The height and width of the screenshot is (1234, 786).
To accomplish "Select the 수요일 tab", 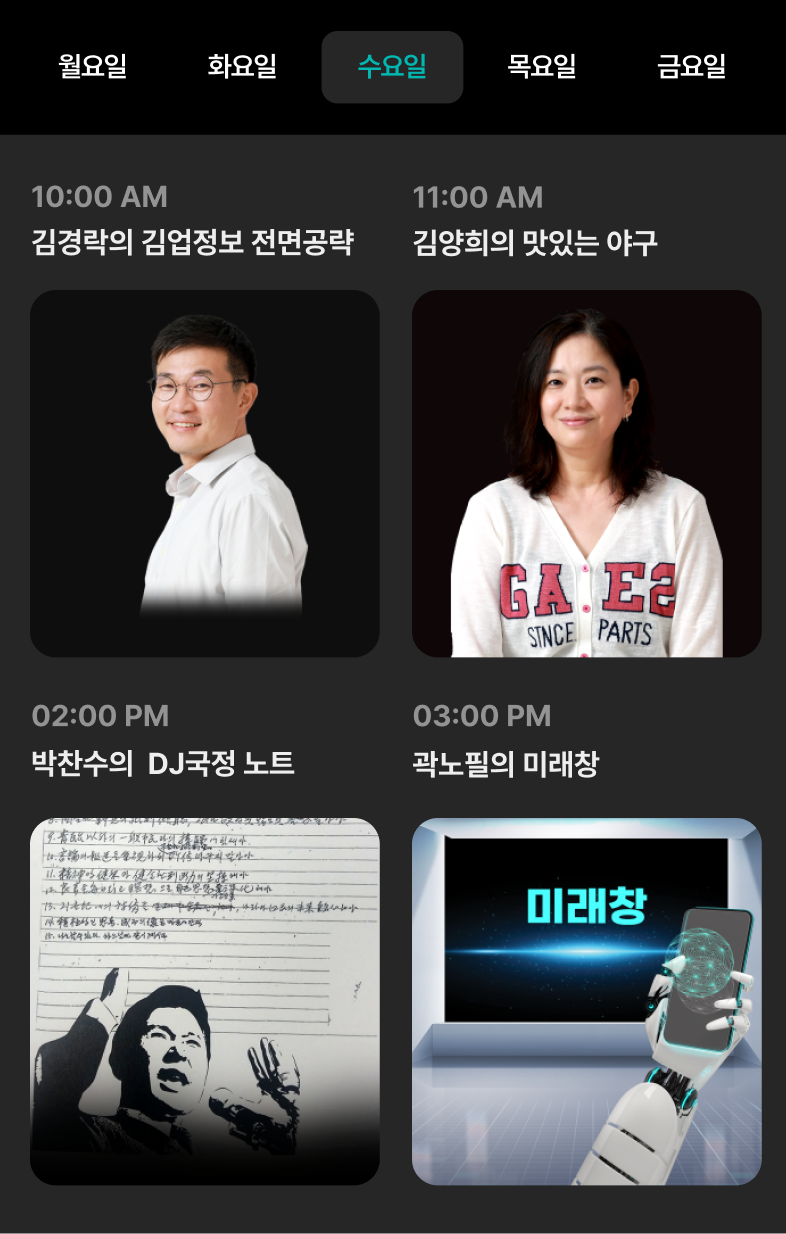I will point(392,67).
